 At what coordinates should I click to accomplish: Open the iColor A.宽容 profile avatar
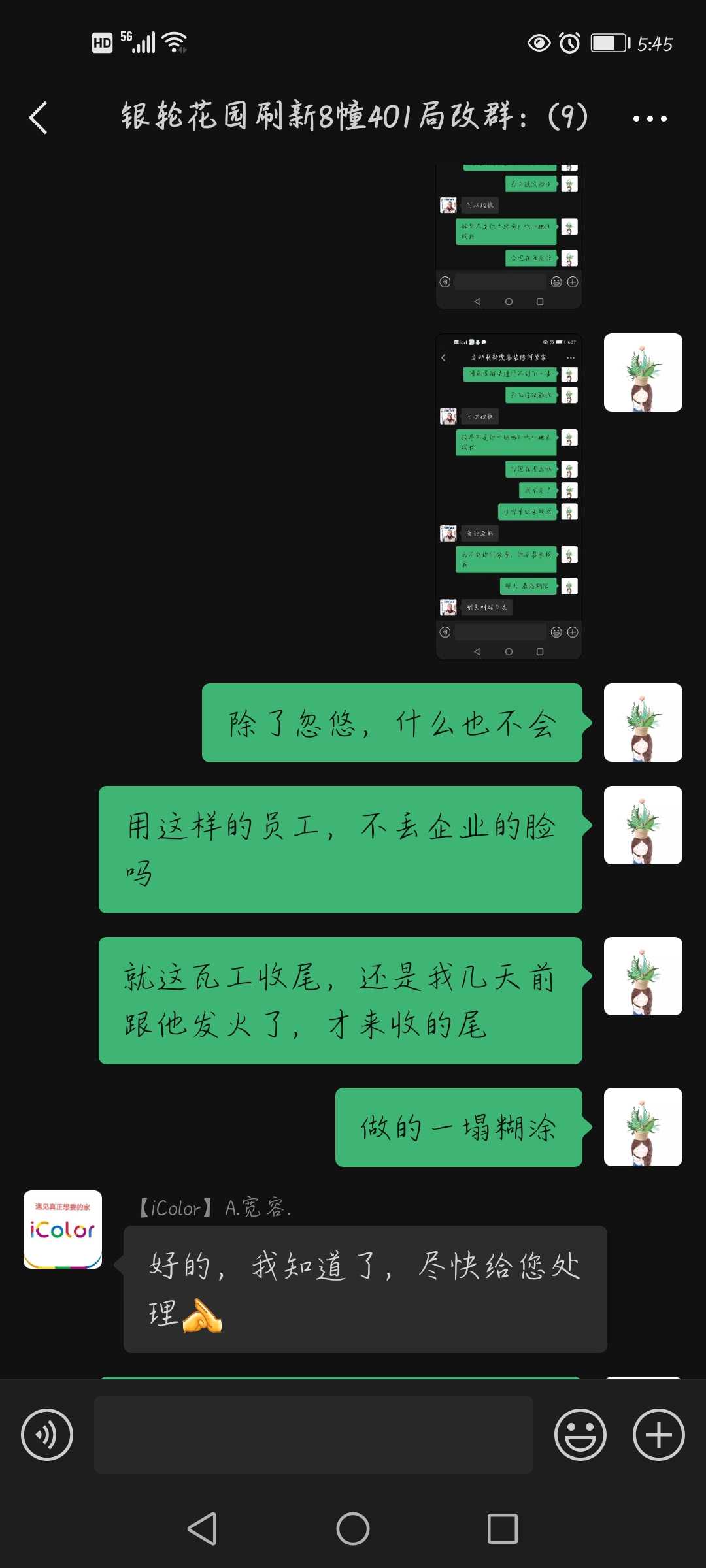point(63,1230)
